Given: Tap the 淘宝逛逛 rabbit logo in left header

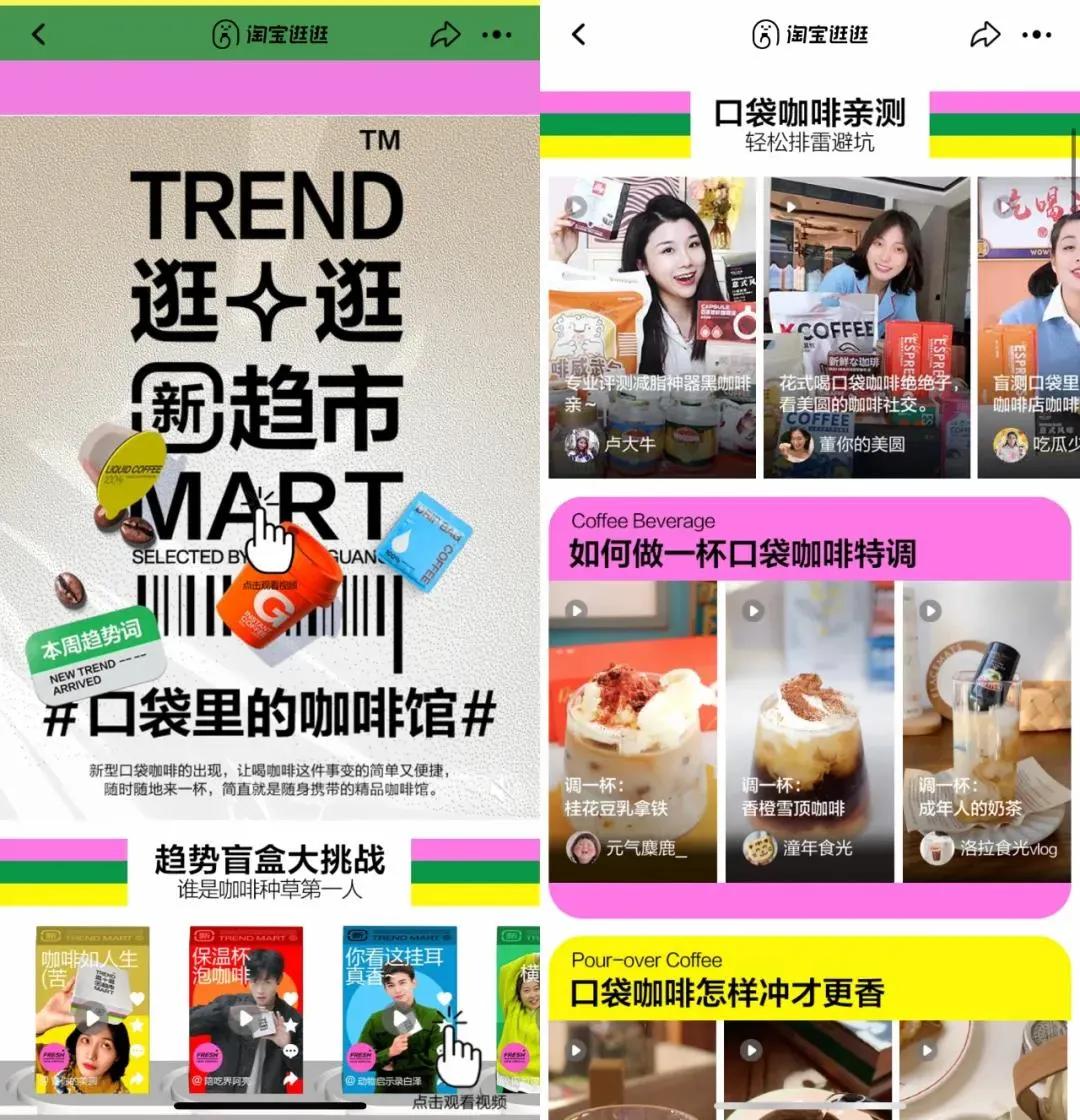Looking at the screenshot, I should [x=270, y=32].
